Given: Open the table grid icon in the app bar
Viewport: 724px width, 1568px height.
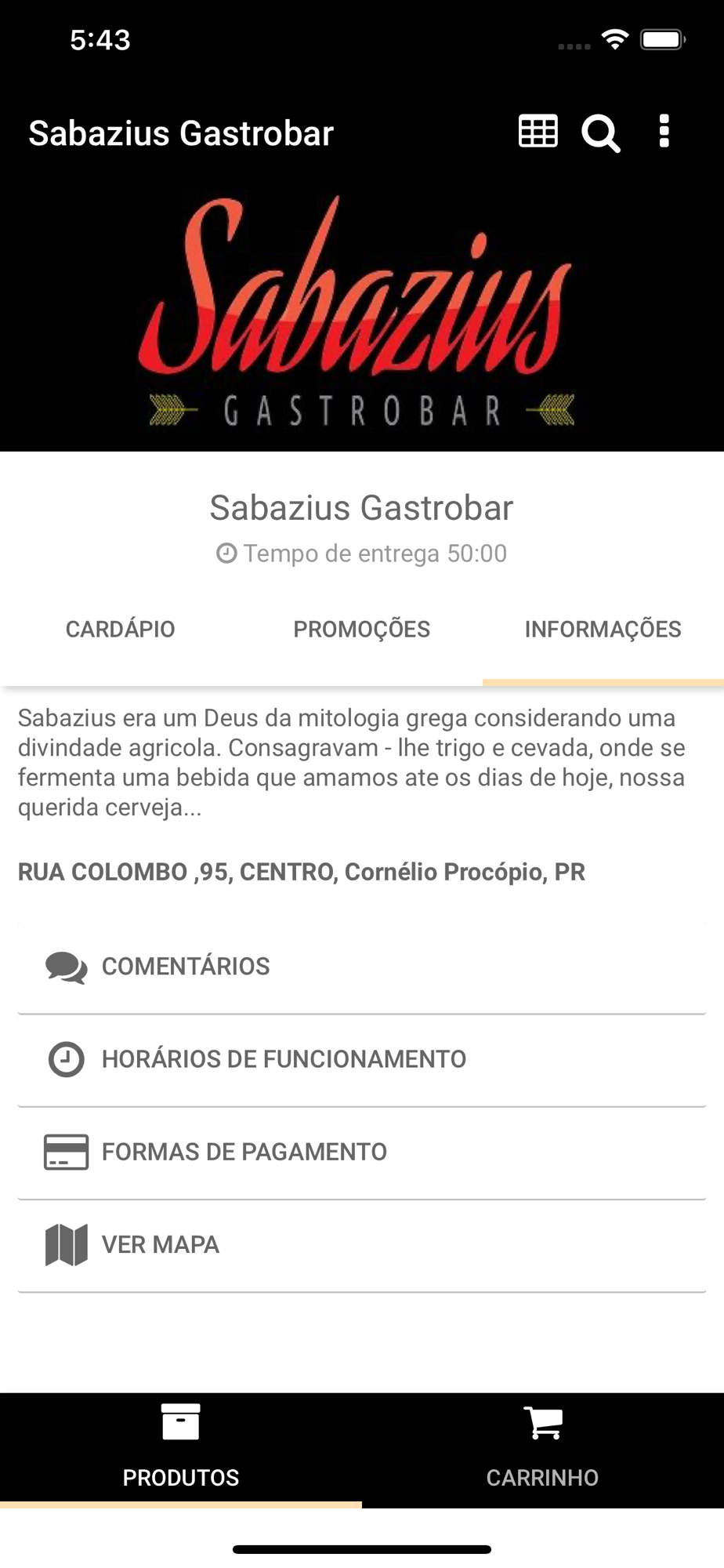Looking at the screenshot, I should (538, 132).
